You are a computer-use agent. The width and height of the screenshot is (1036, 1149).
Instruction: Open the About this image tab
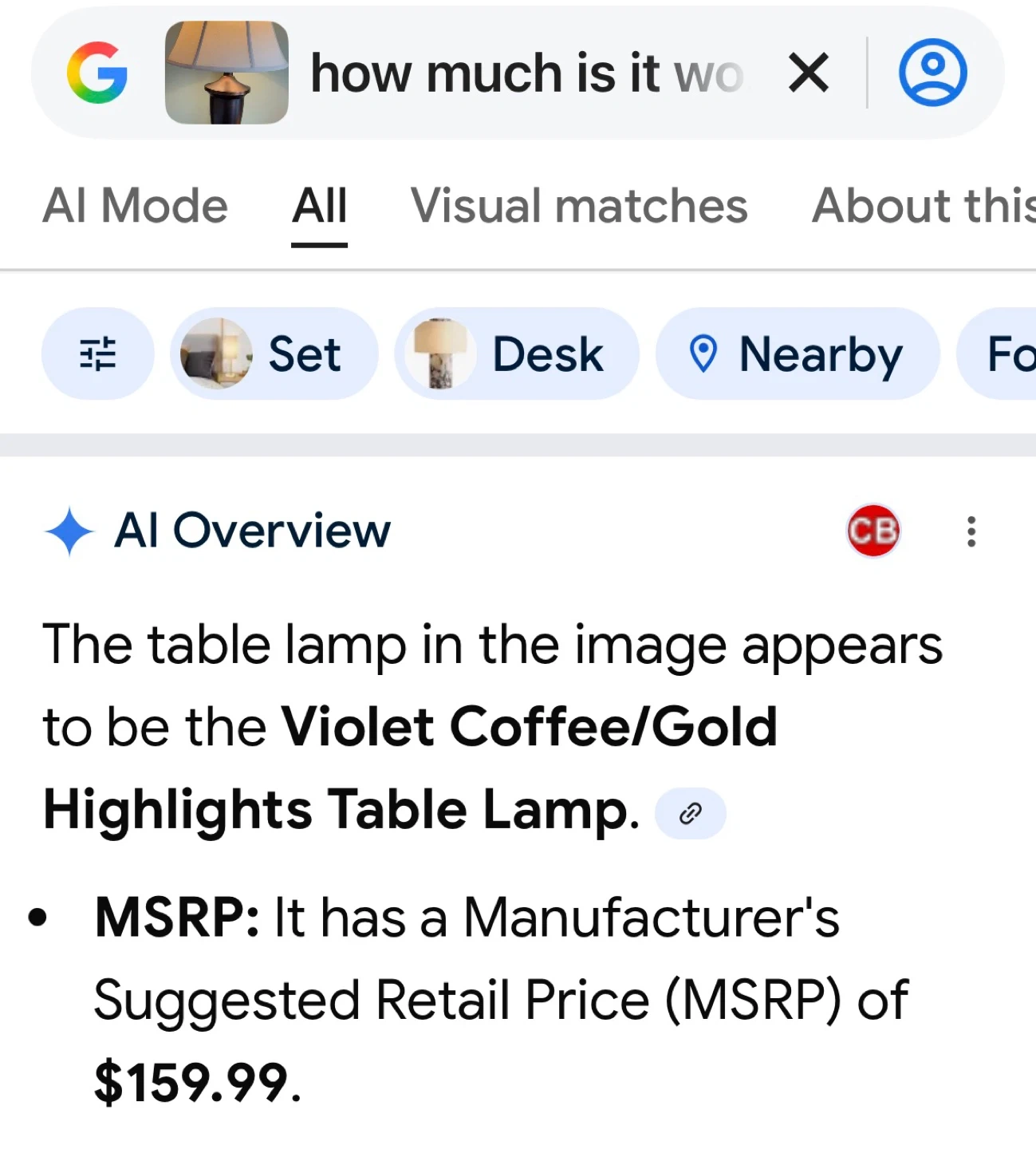[924, 206]
